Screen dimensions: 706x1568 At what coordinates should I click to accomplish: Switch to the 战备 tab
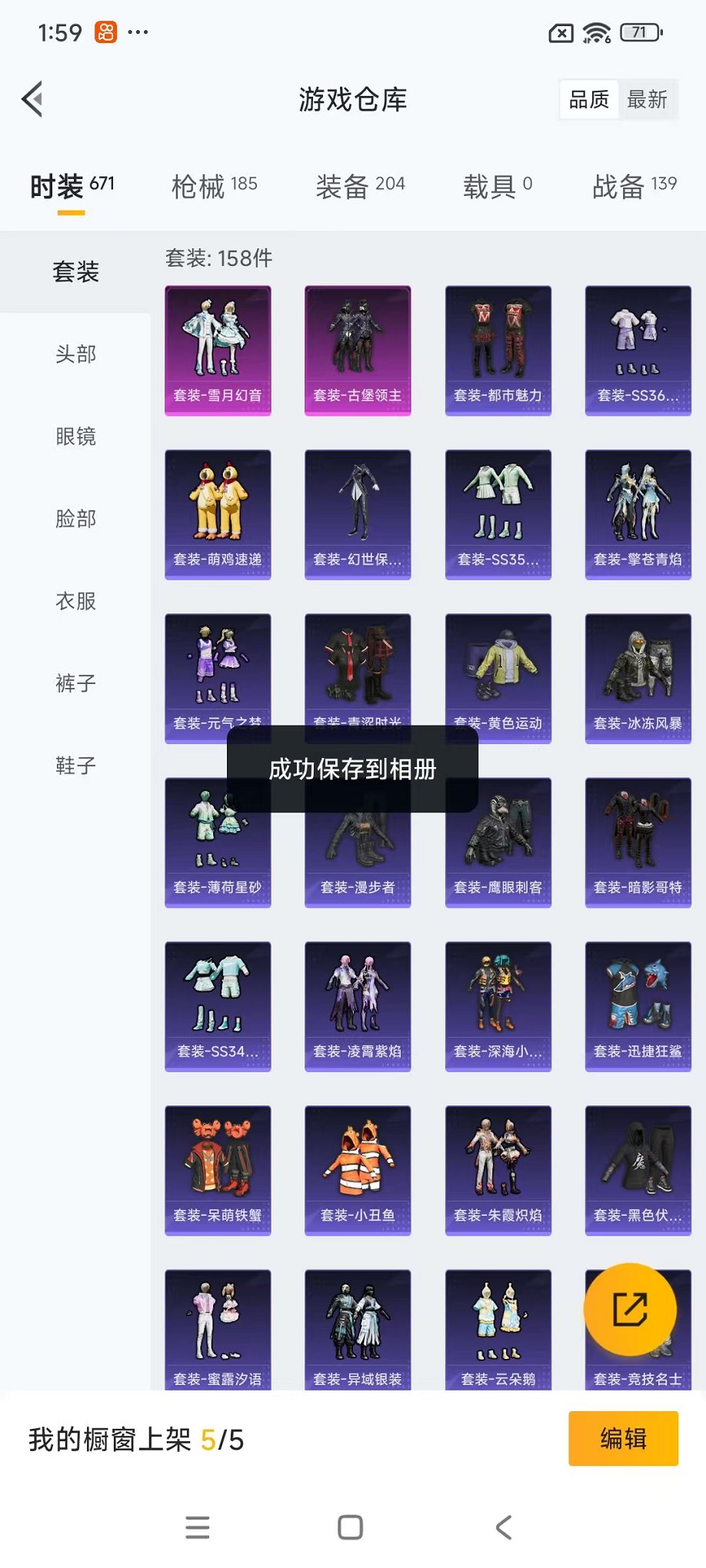[x=634, y=185]
